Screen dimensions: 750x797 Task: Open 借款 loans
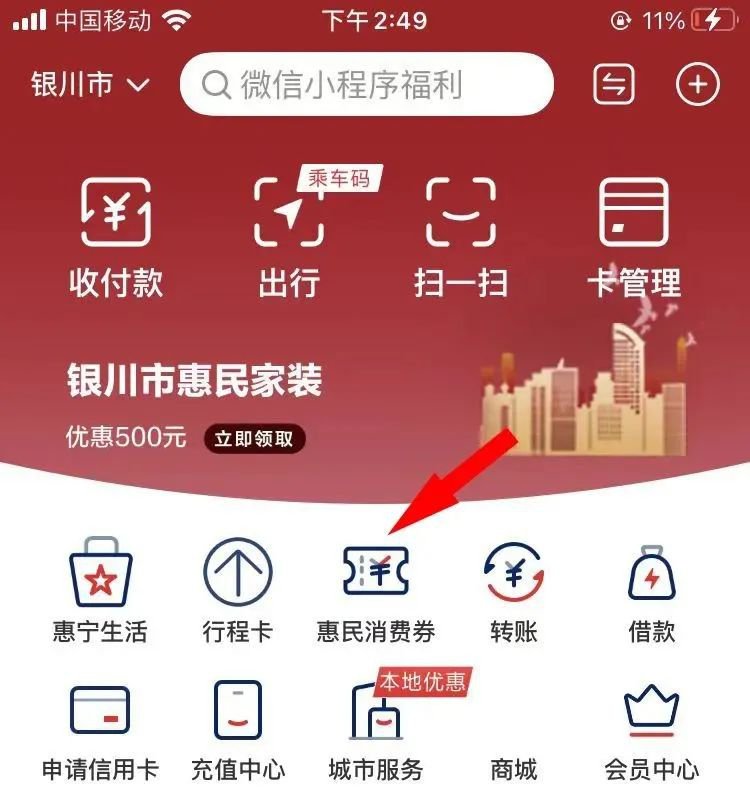(x=652, y=590)
